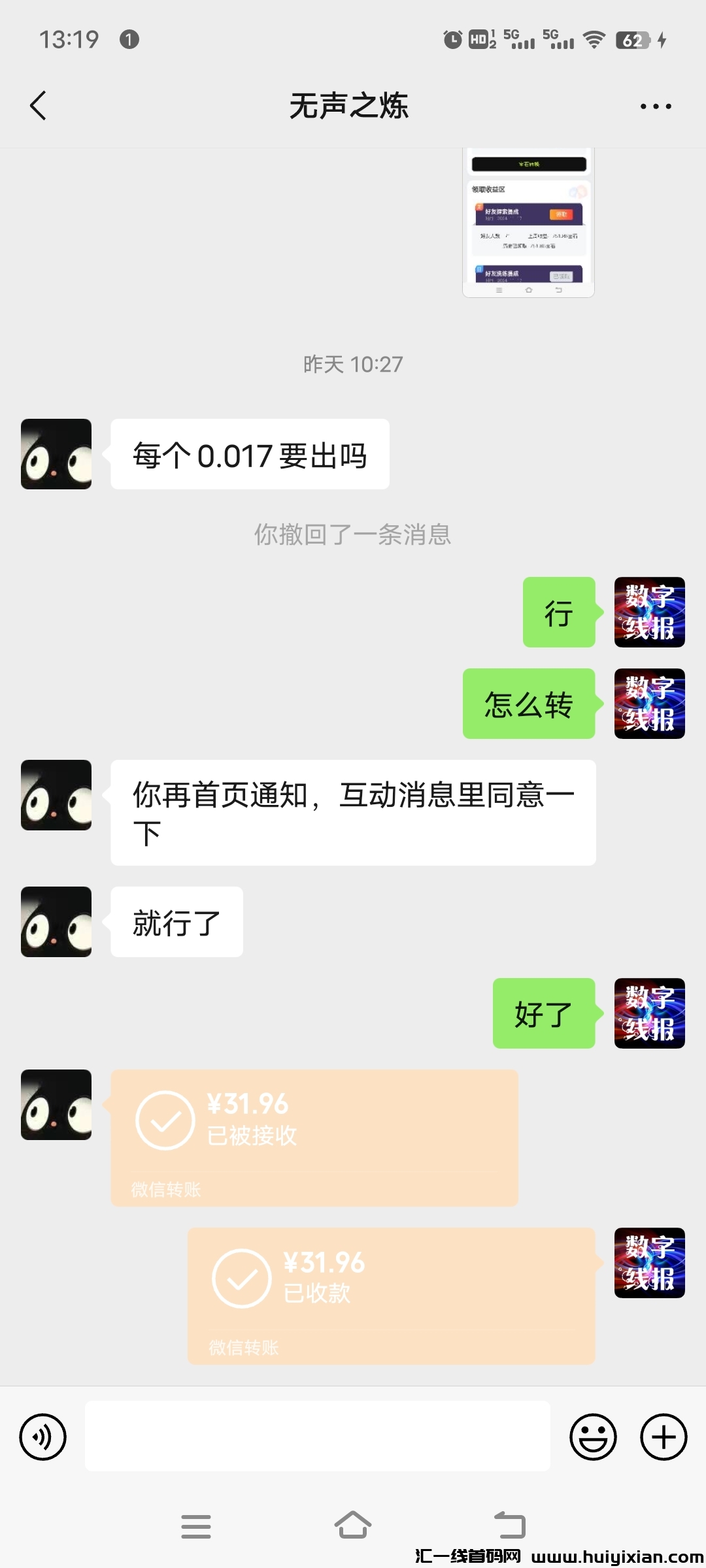Tap the green 好了 message bubble
Screen dimensions: 706x1568
tap(543, 1014)
